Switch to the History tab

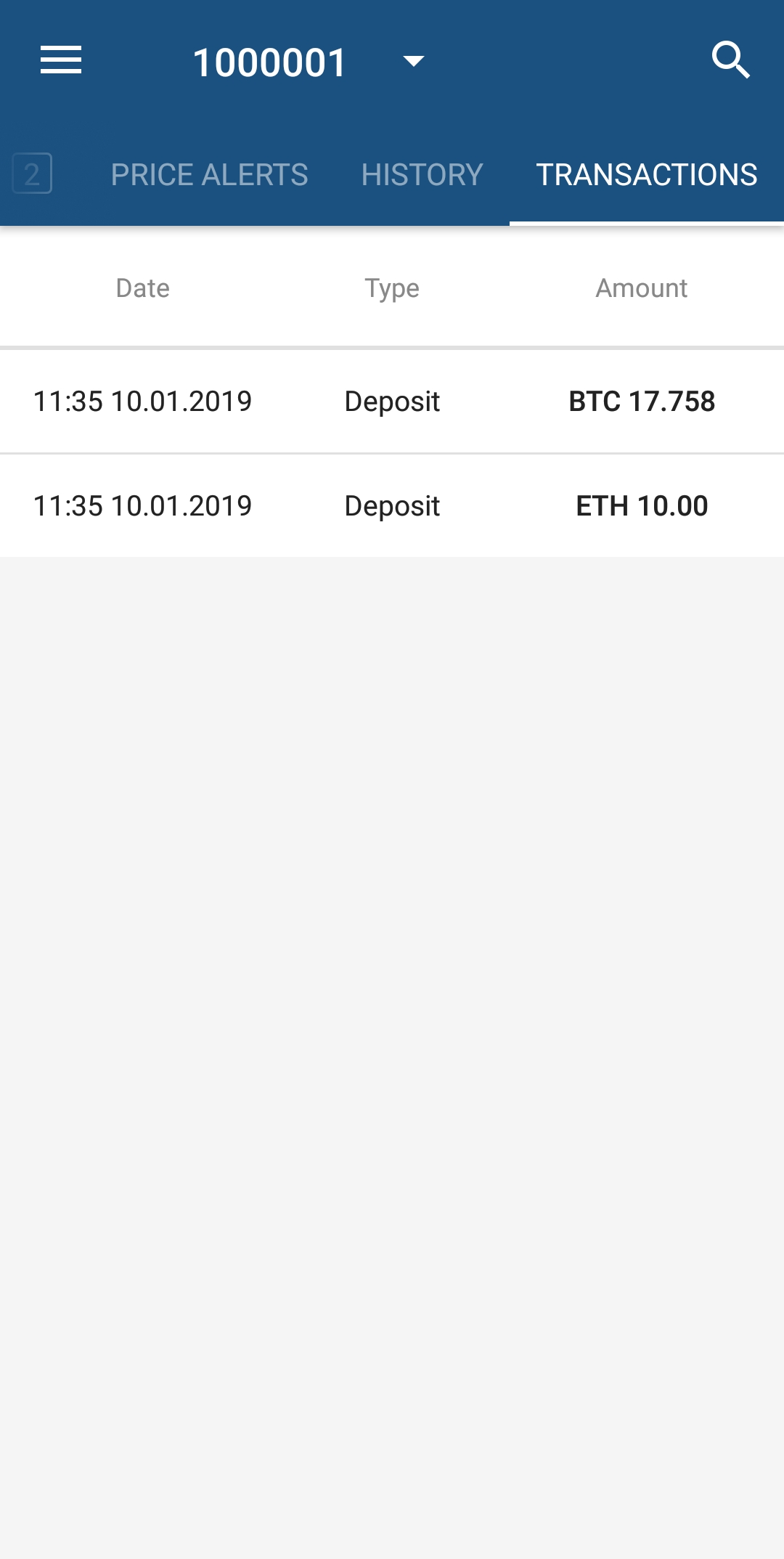click(x=422, y=175)
